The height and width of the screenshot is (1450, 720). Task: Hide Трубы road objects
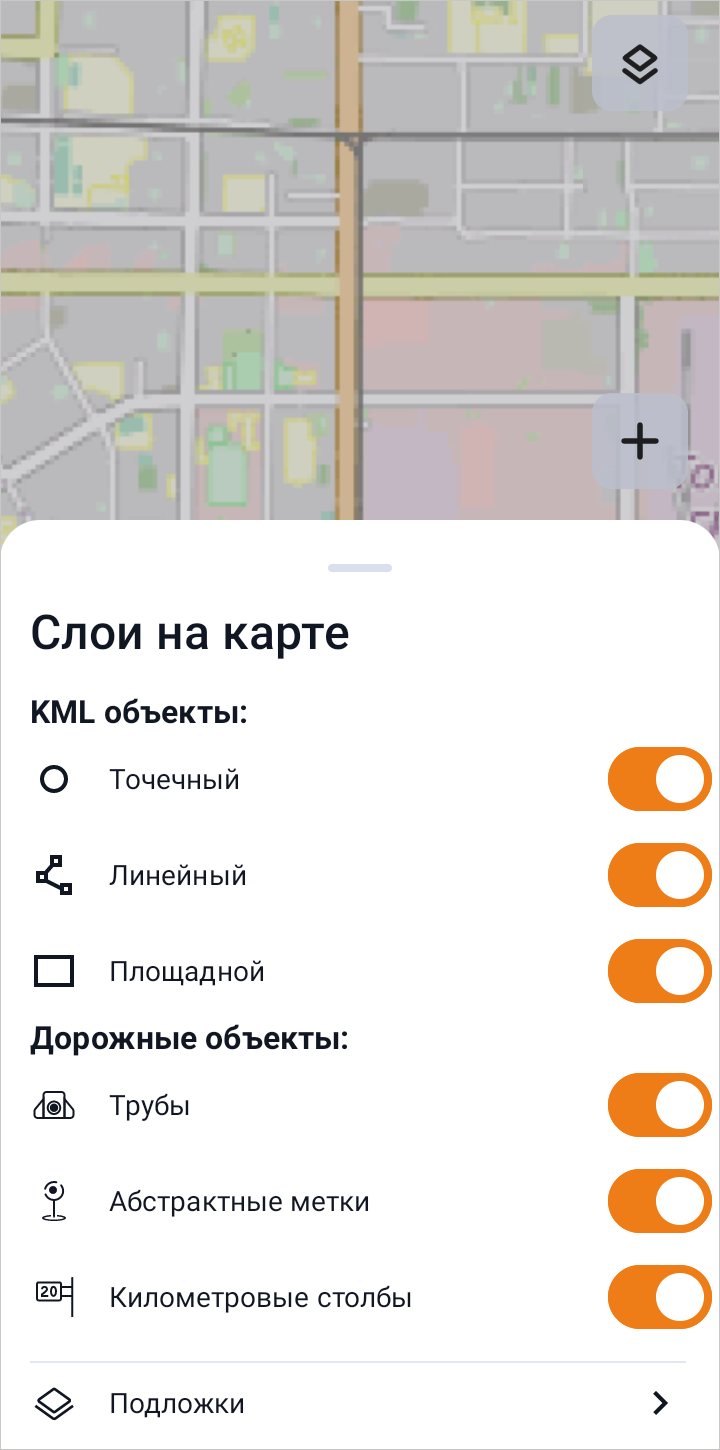tap(659, 1105)
